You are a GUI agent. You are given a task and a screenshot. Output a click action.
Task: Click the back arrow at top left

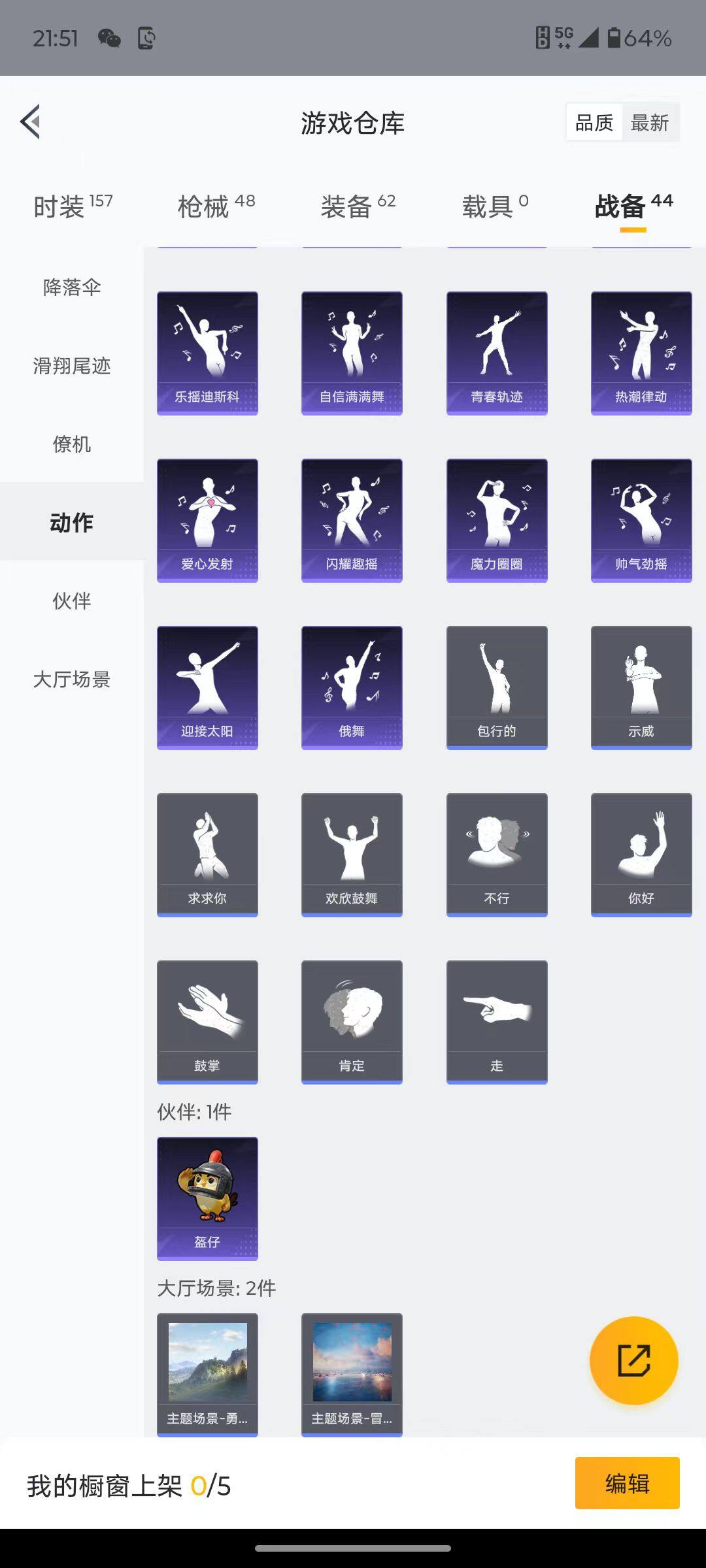[29, 122]
